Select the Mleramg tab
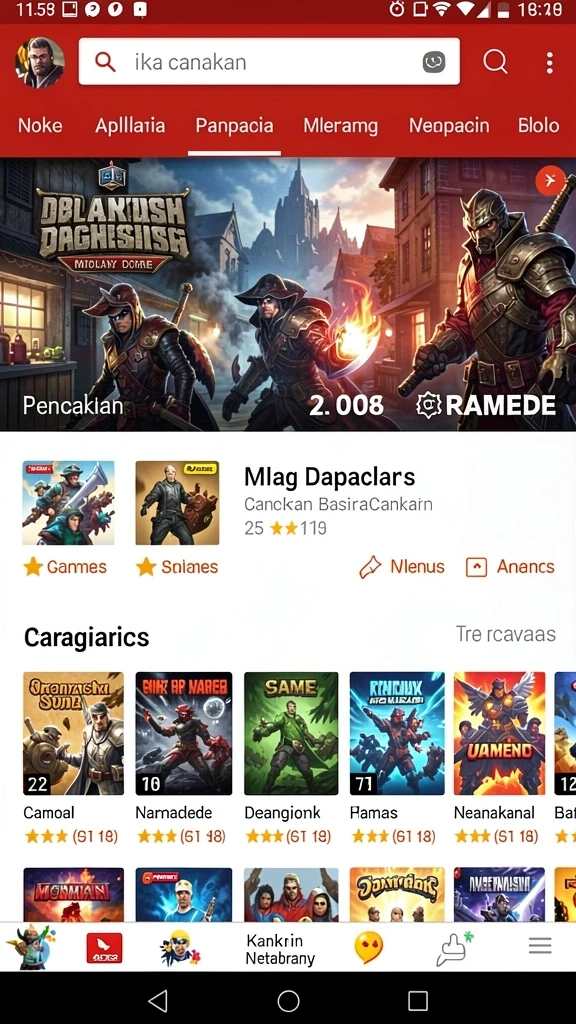The height and width of the screenshot is (1024, 576). point(340,125)
